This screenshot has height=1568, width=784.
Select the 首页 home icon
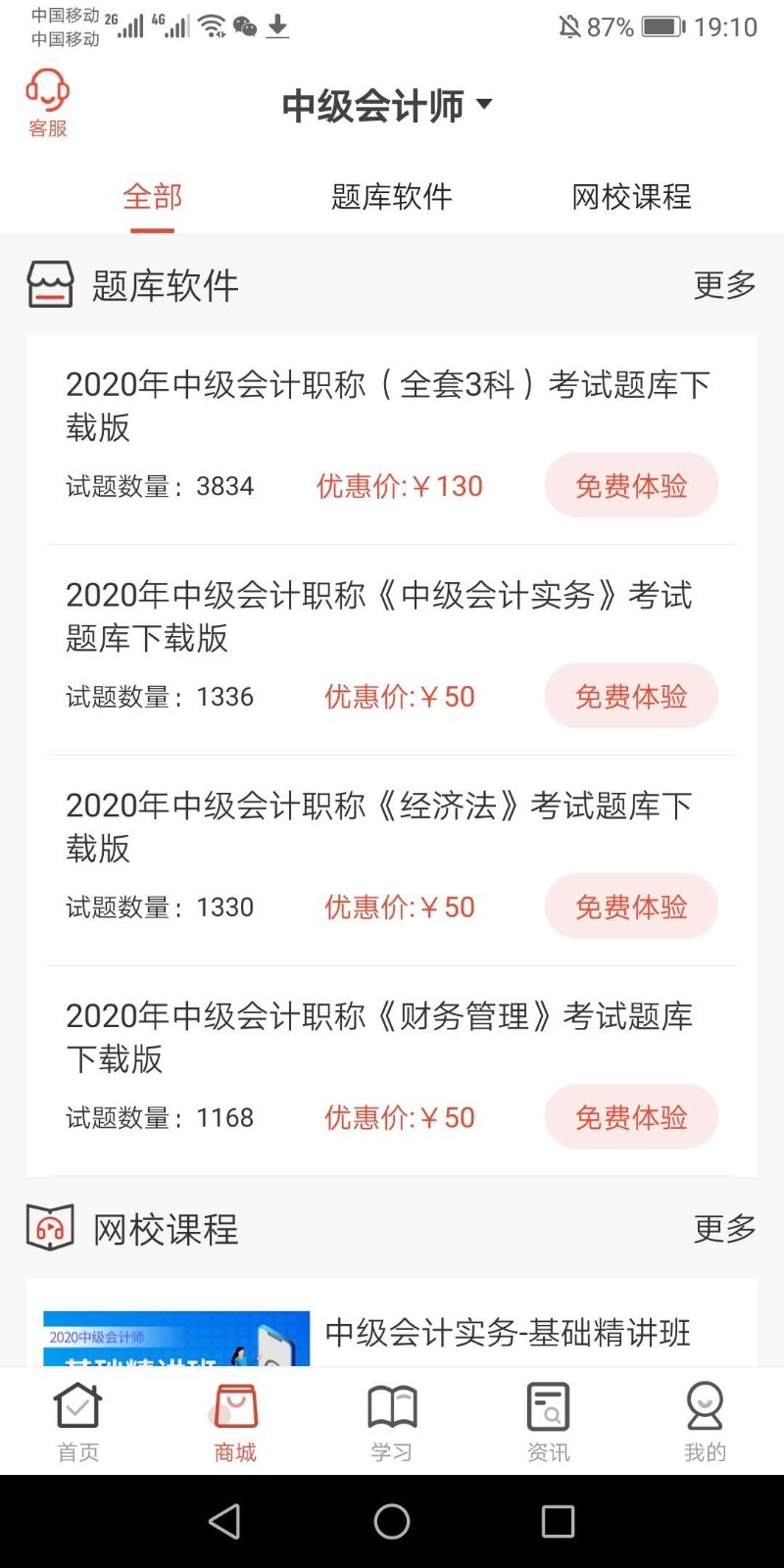click(x=77, y=1406)
